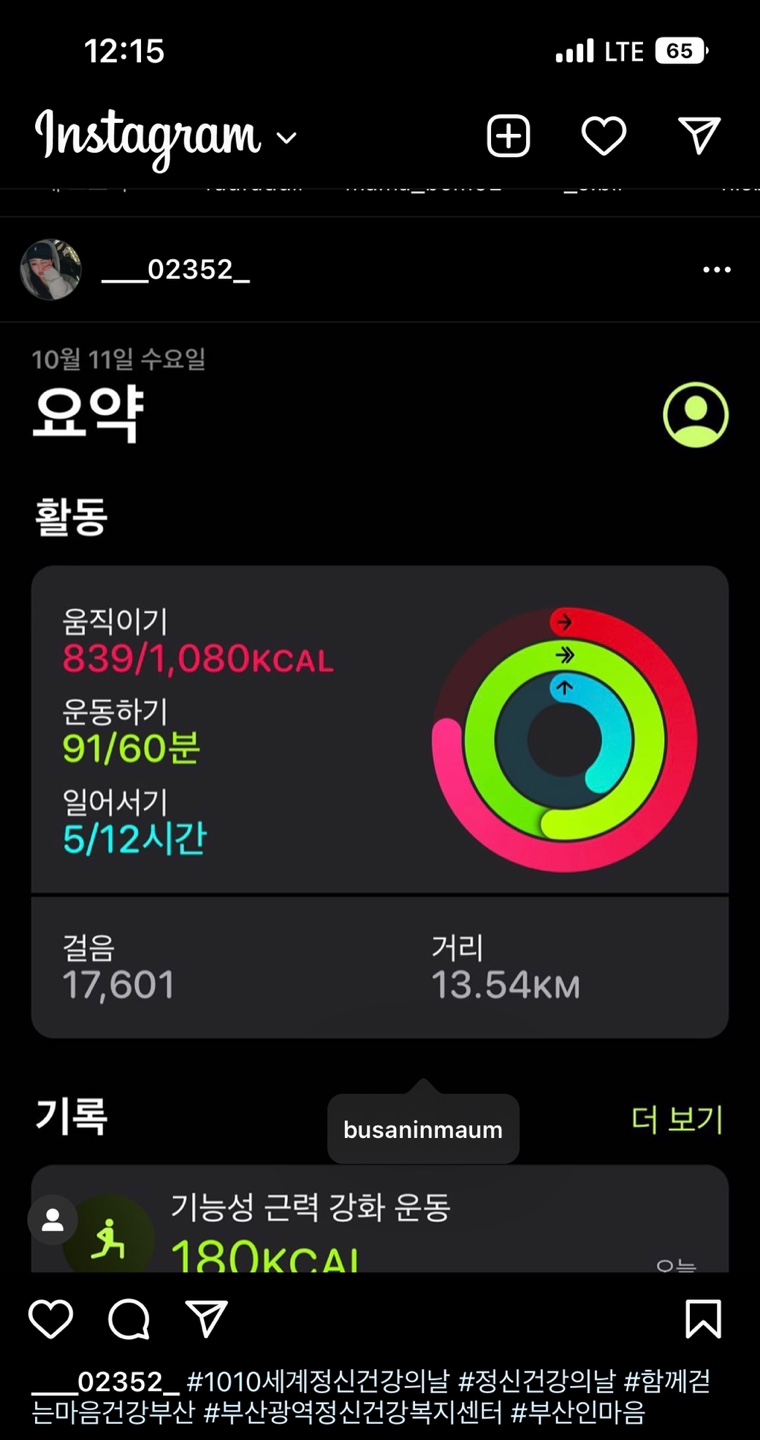Open ___02352_ profile picture

pos(51,270)
